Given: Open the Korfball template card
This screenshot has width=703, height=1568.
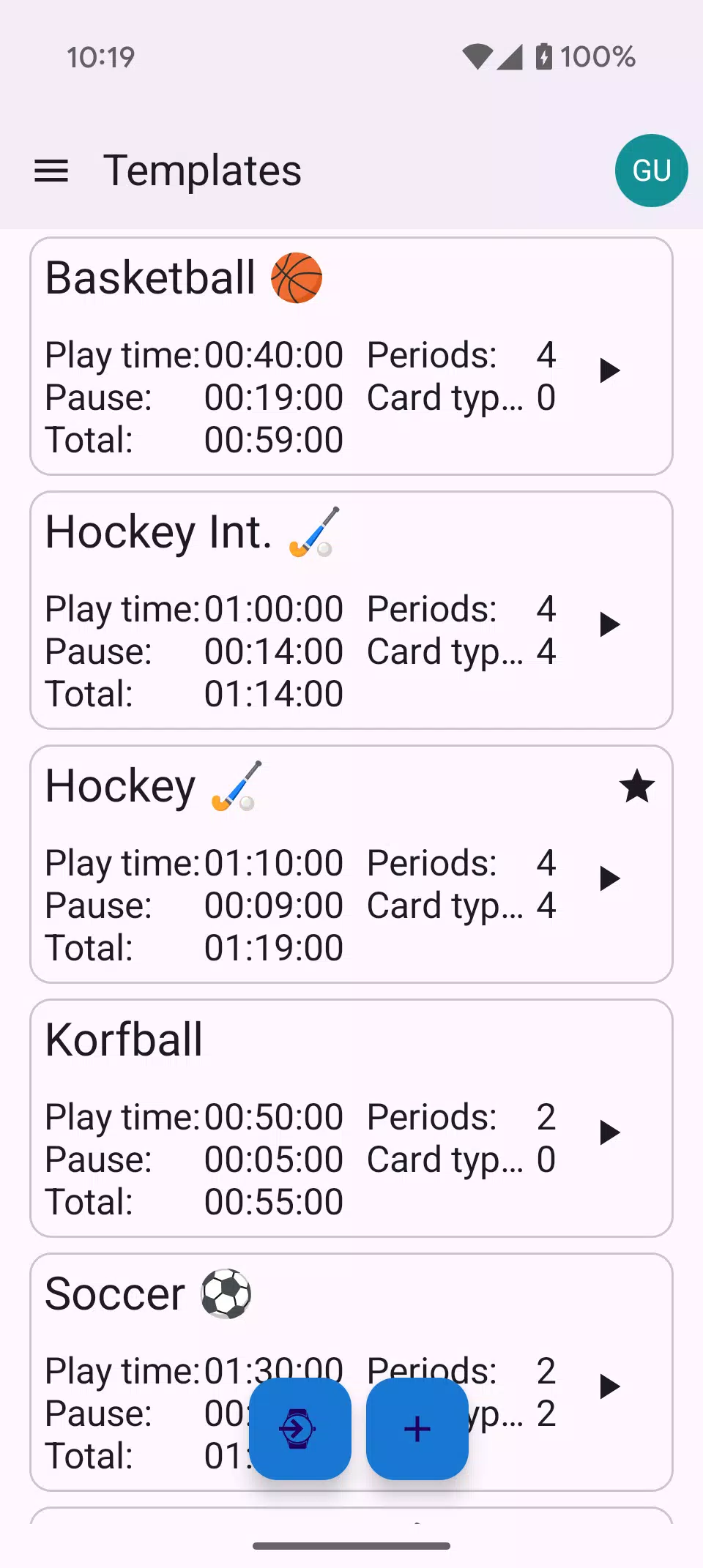Looking at the screenshot, I should pos(351,1119).
